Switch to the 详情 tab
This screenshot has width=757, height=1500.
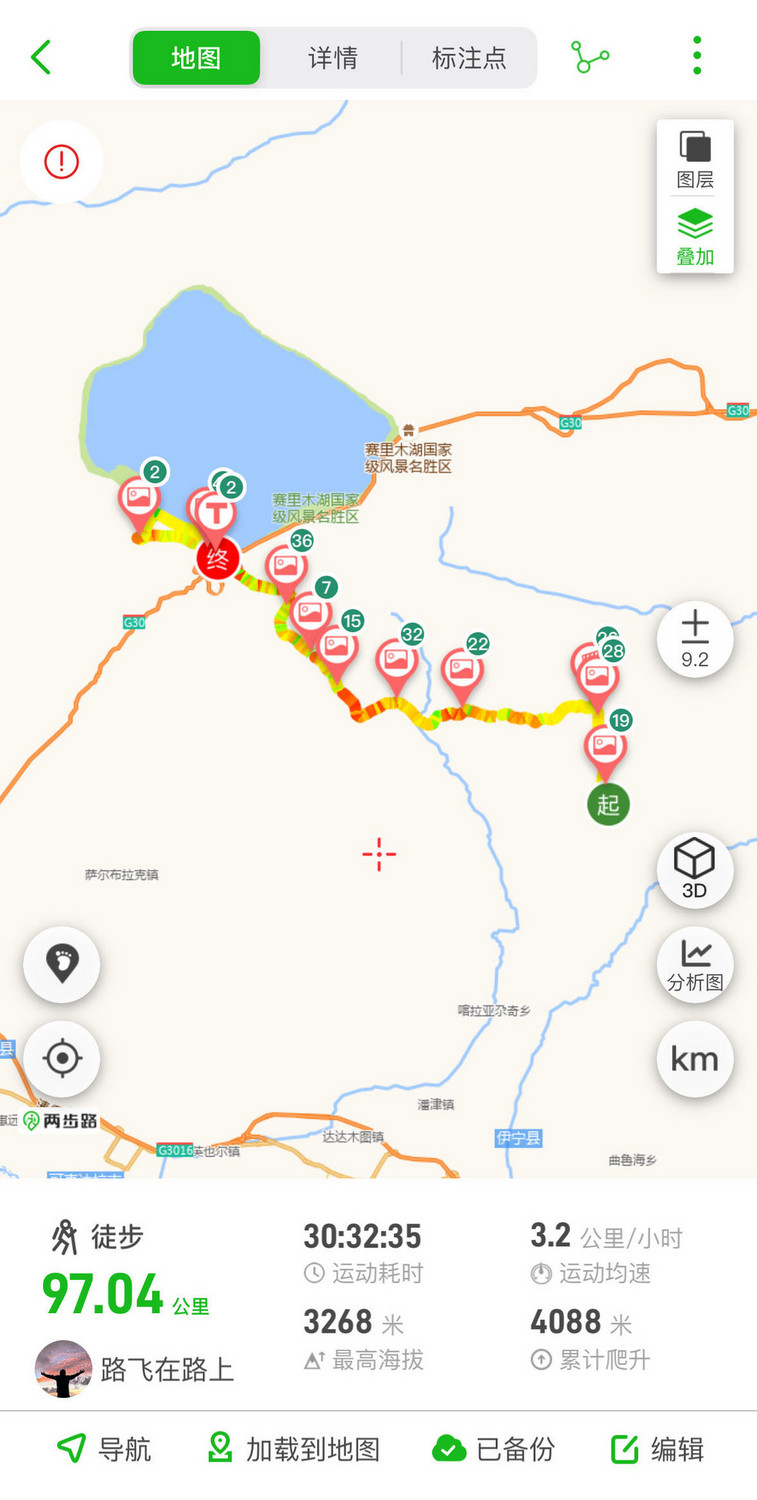click(x=332, y=58)
